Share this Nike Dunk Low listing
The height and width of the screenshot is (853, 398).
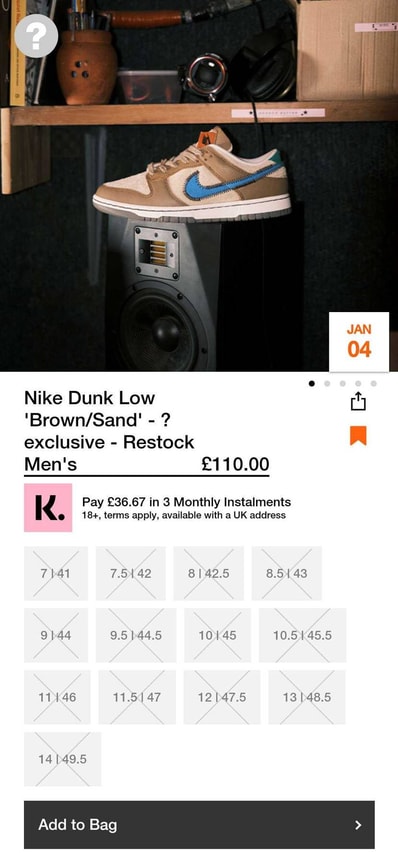pyautogui.click(x=358, y=402)
